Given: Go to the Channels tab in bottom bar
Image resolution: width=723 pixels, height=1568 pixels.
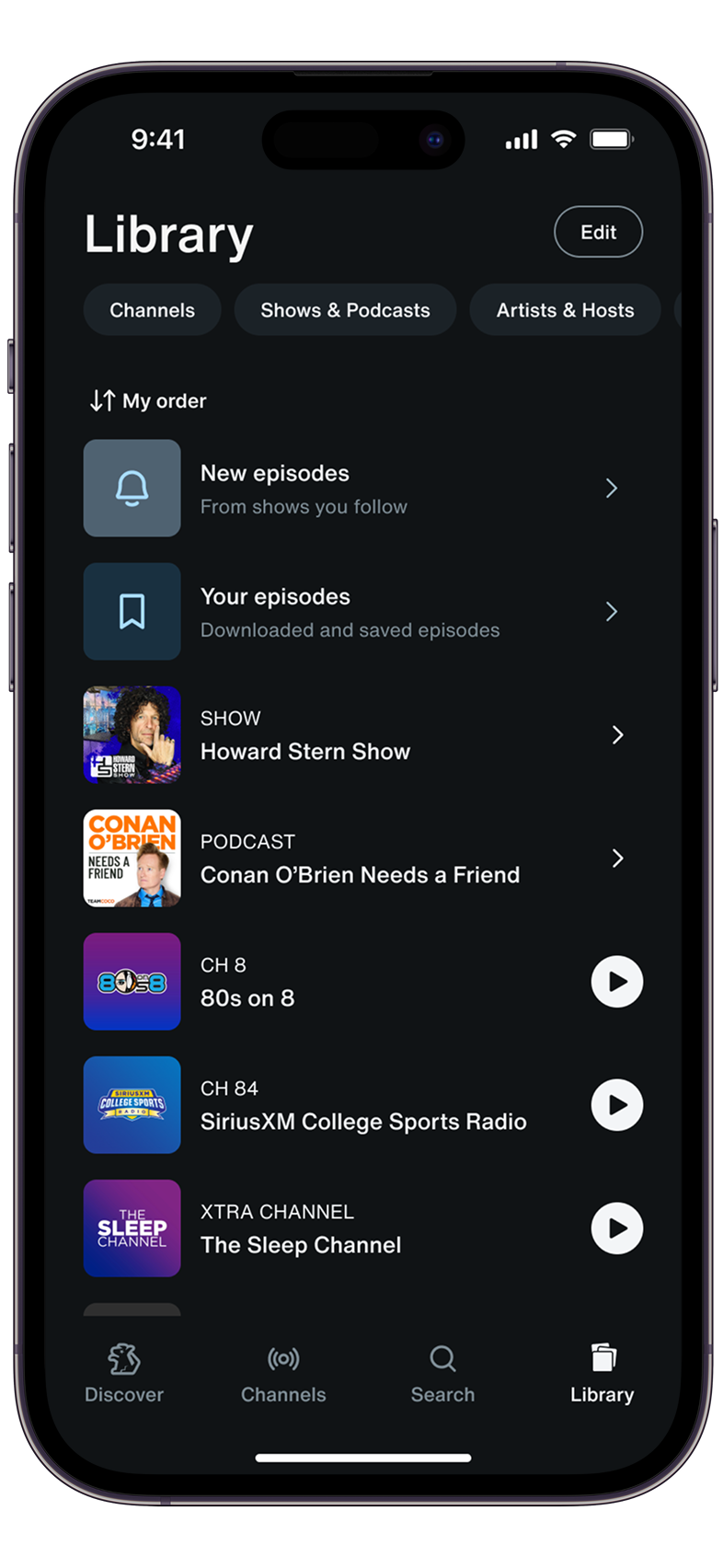Looking at the screenshot, I should [x=283, y=1373].
